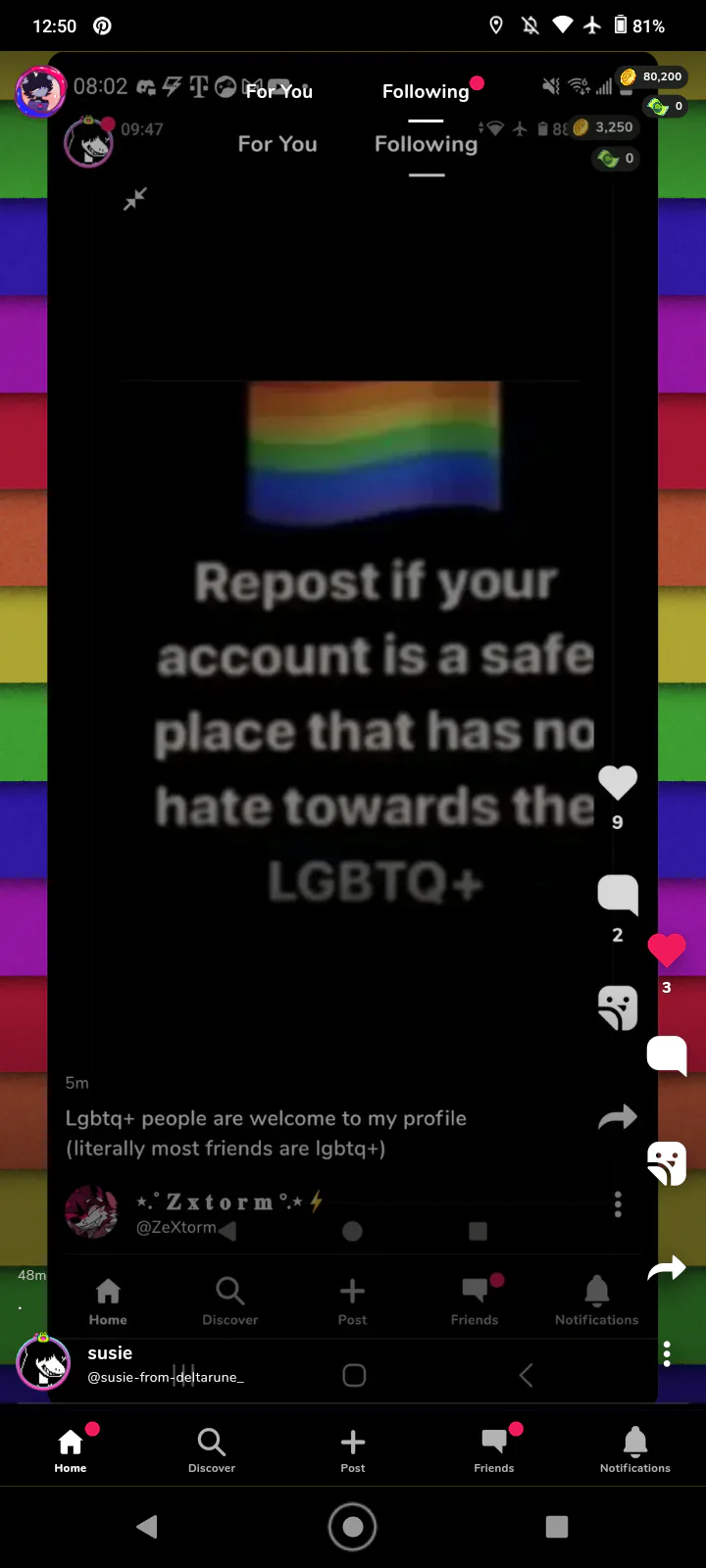Open Notifications in the app's bottom navigation

[635, 1450]
